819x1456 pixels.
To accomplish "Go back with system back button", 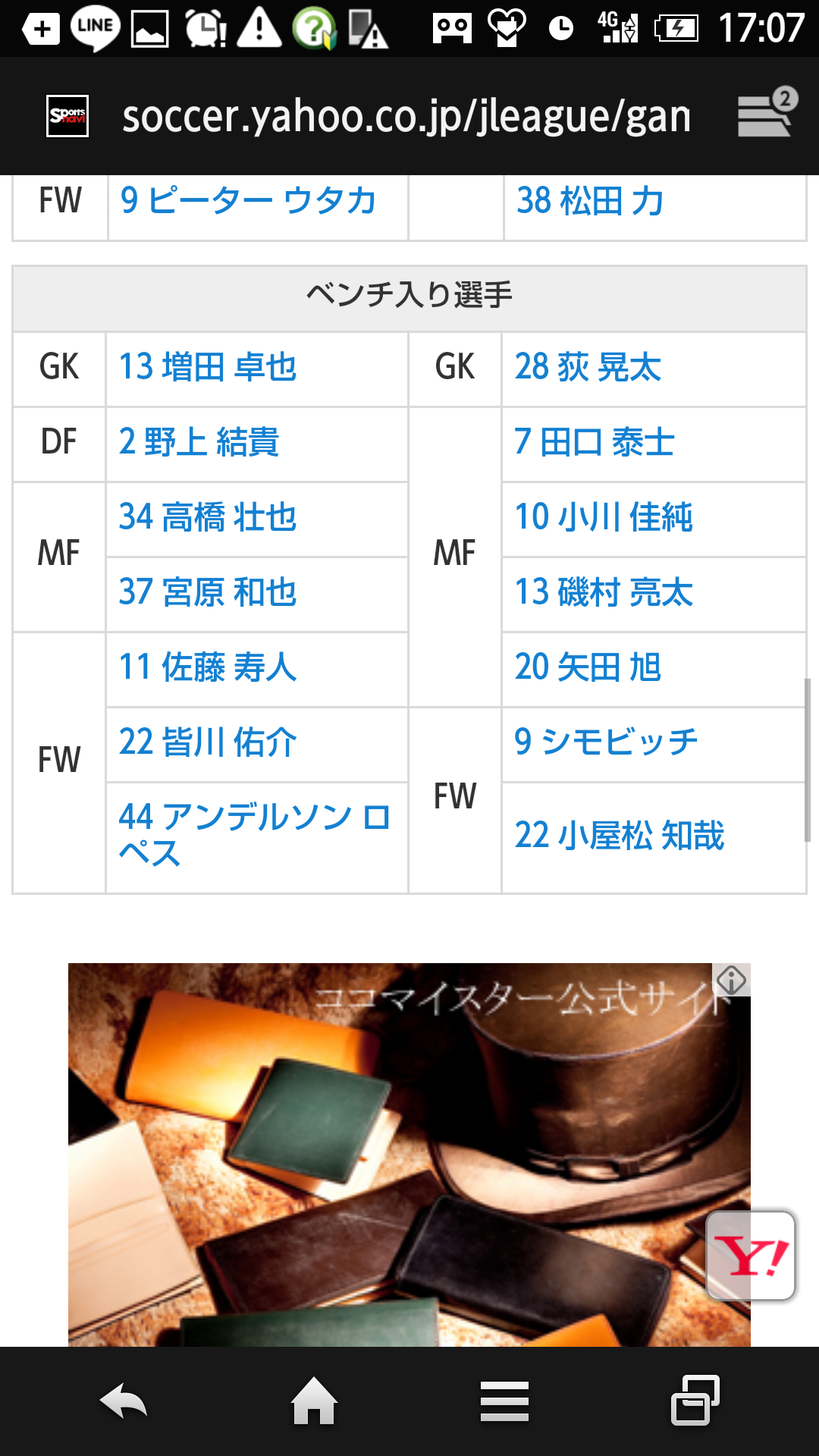I will (x=123, y=1401).
